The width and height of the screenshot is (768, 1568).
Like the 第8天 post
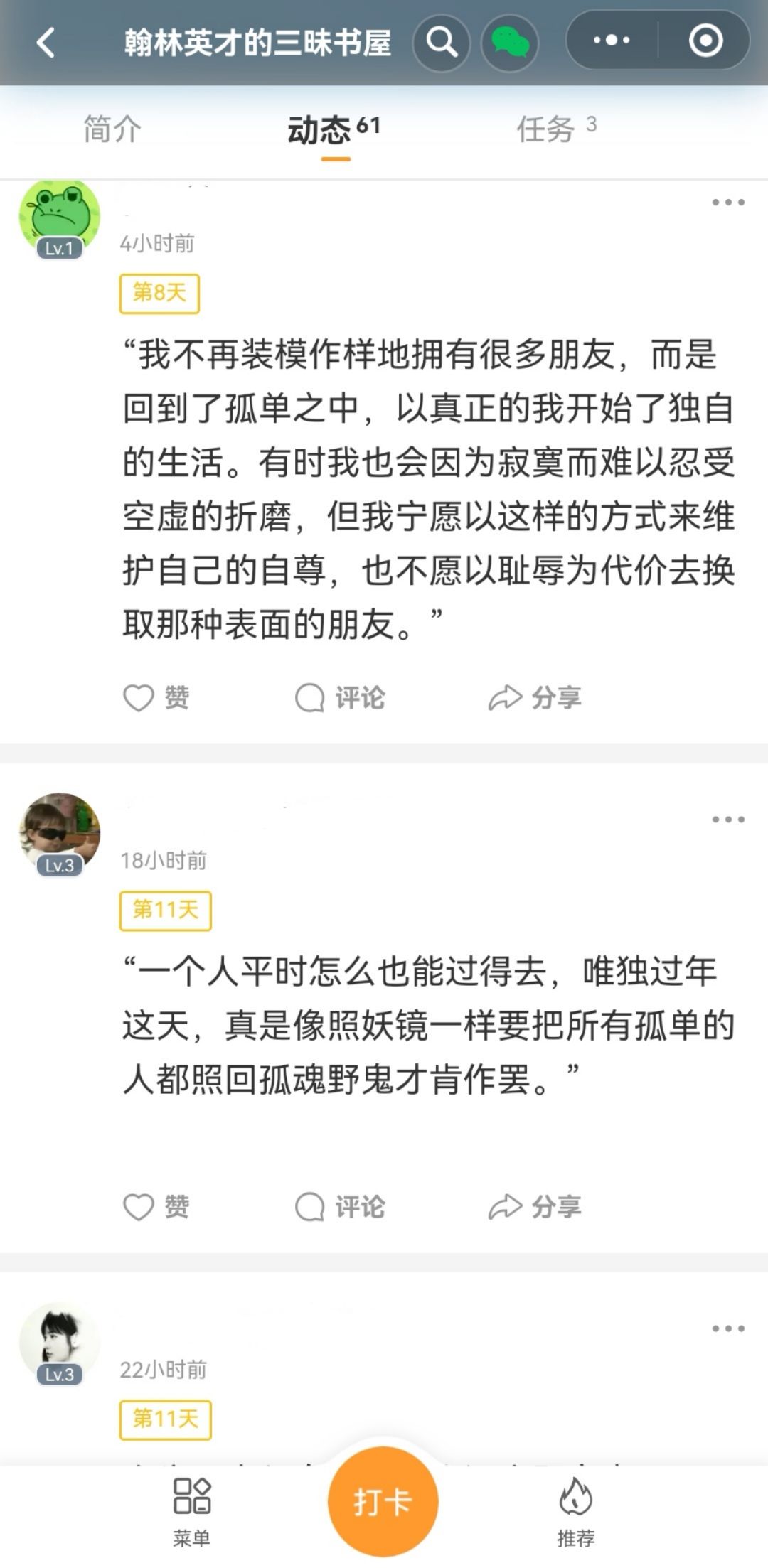coord(156,698)
